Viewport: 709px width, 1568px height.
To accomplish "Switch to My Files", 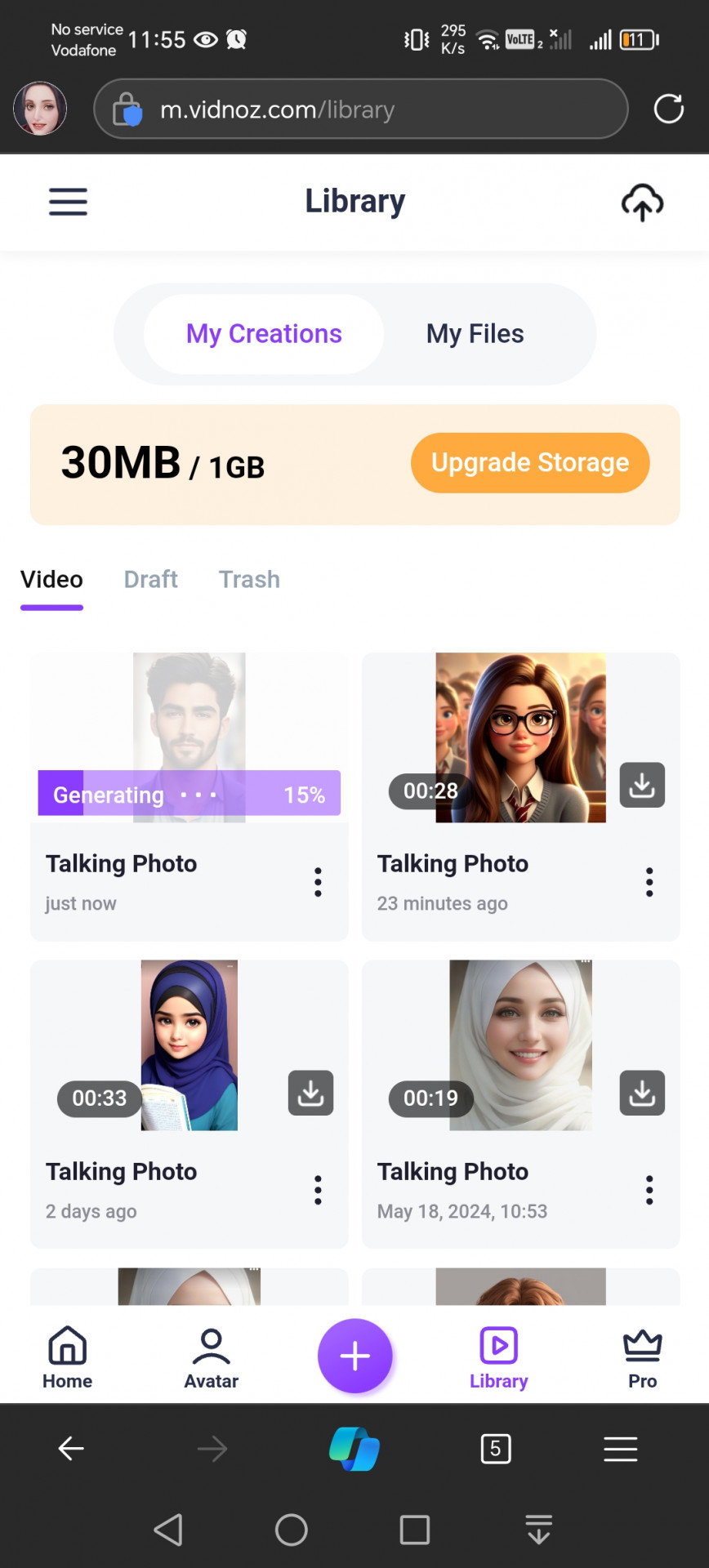I will point(475,334).
